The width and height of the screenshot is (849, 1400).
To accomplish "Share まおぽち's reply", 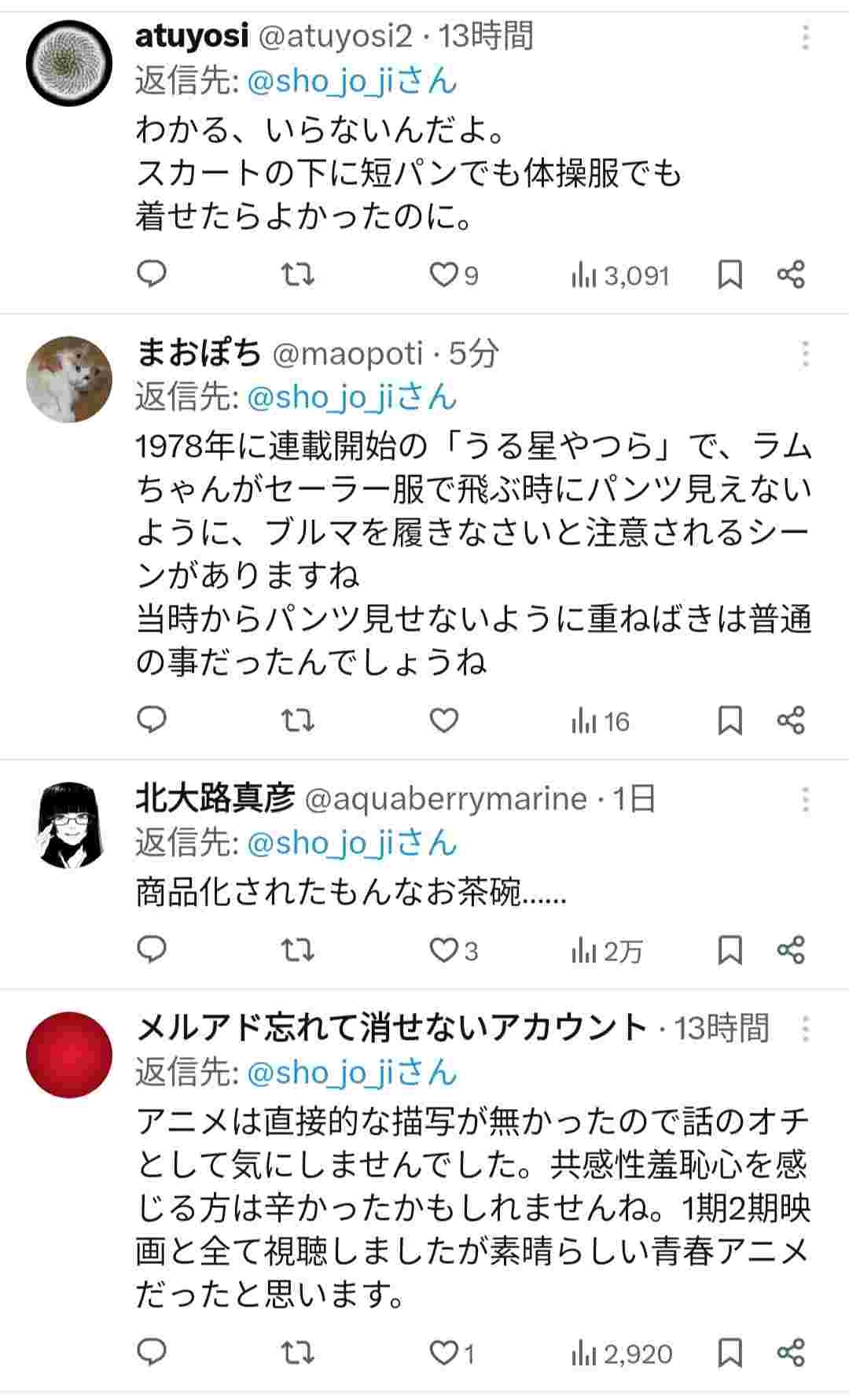I will click(x=791, y=720).
